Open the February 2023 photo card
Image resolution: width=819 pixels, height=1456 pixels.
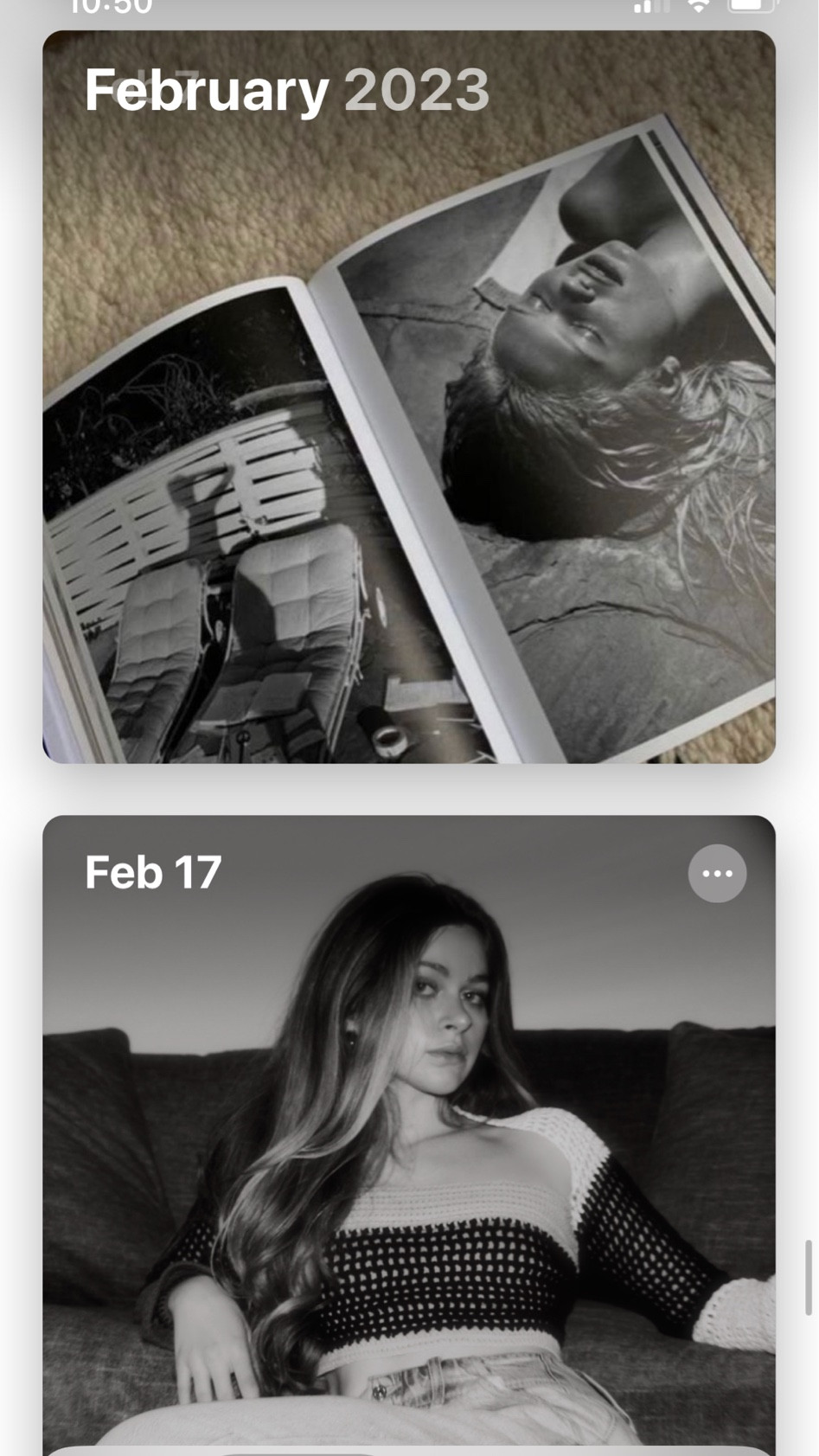tap(408, 398)
